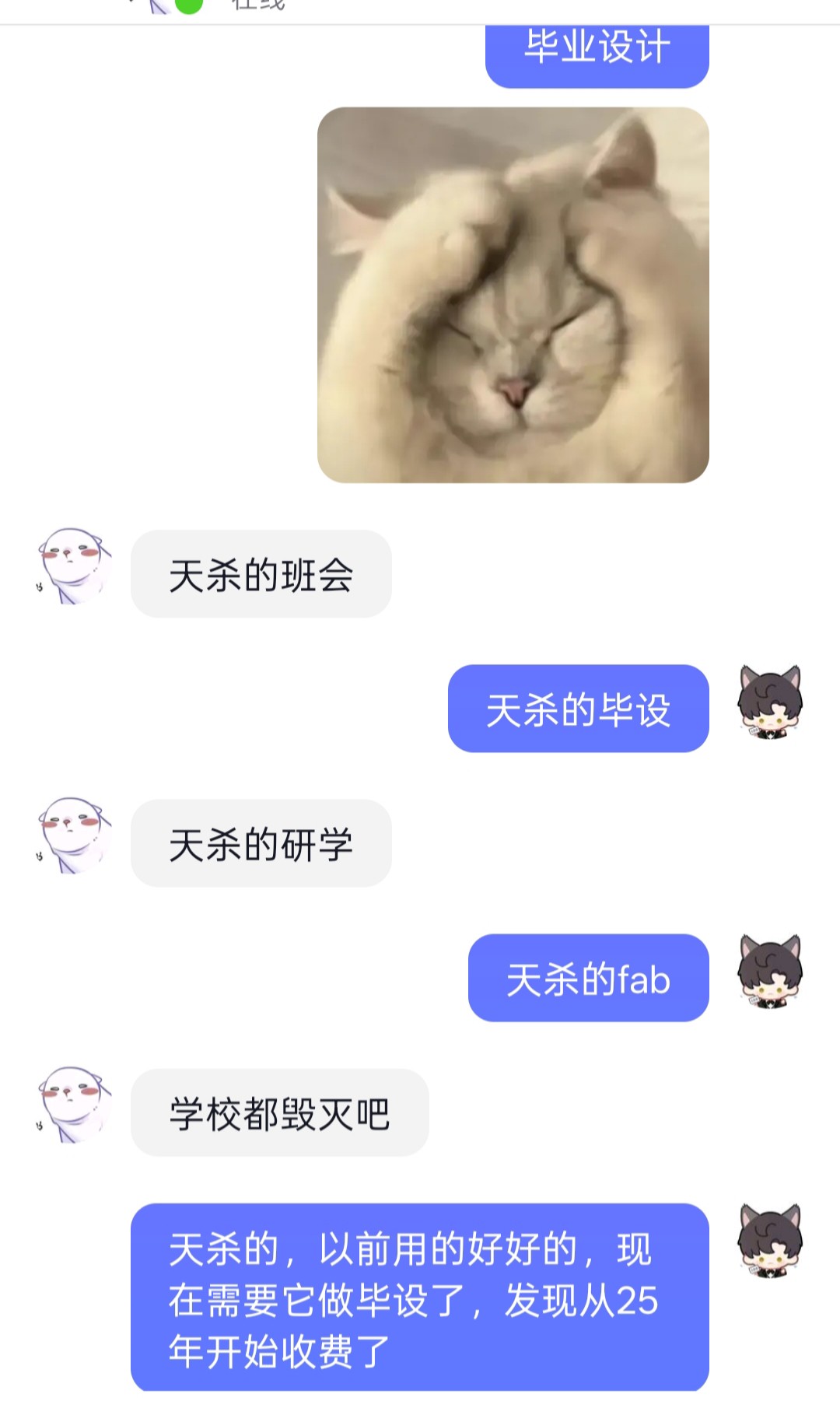Tap my avatar beside 天杀的毕设

[770, 702]
